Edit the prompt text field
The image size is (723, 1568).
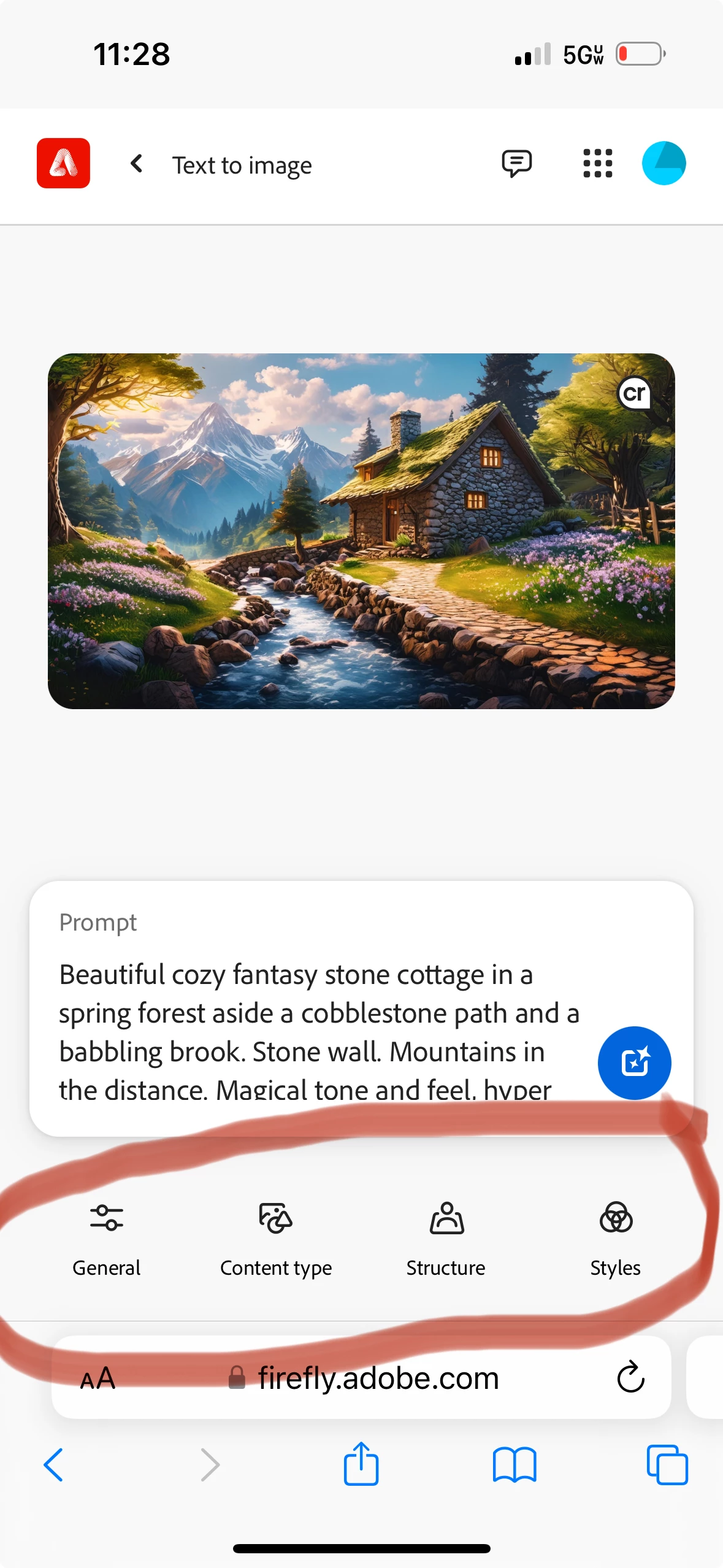[x=319, y=1031]
